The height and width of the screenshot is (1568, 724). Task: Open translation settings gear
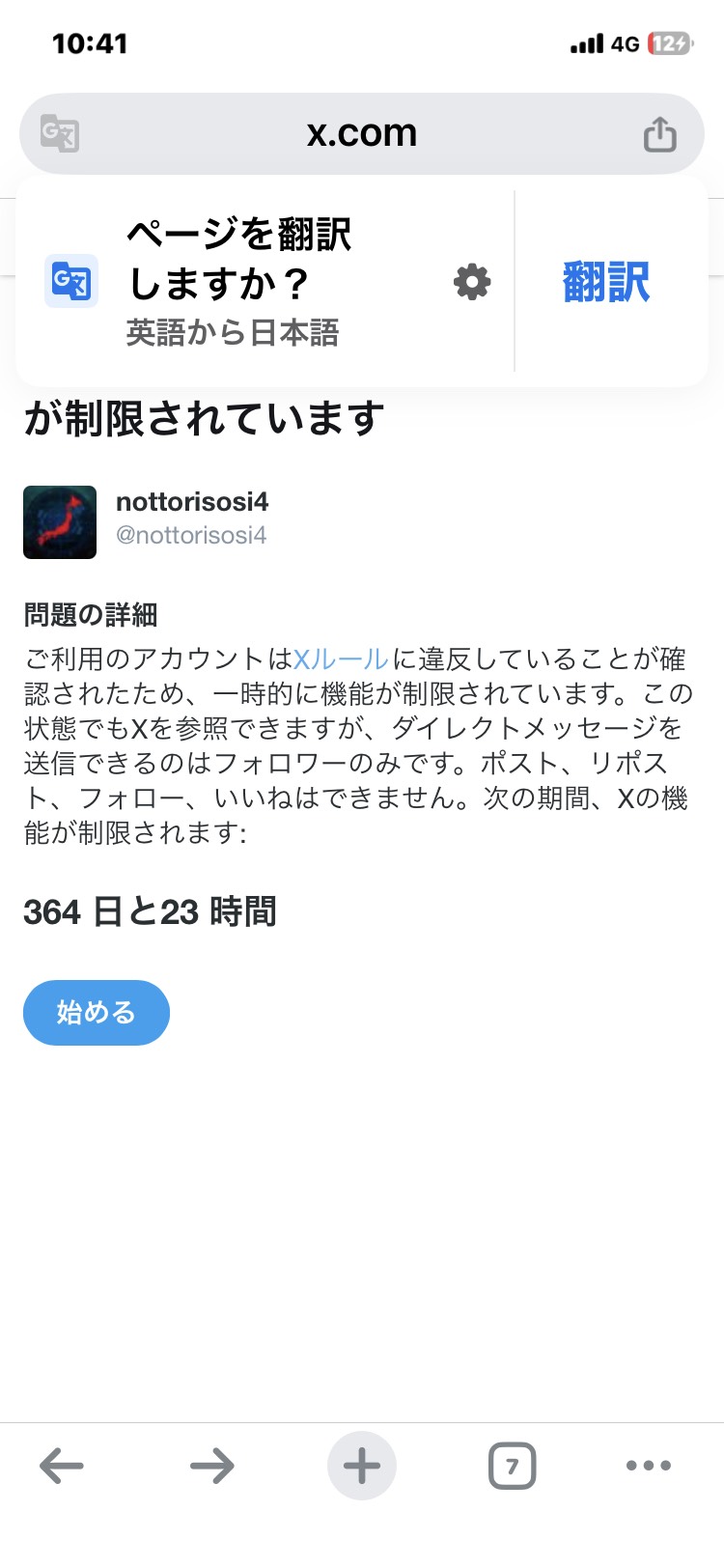point(472,282)
